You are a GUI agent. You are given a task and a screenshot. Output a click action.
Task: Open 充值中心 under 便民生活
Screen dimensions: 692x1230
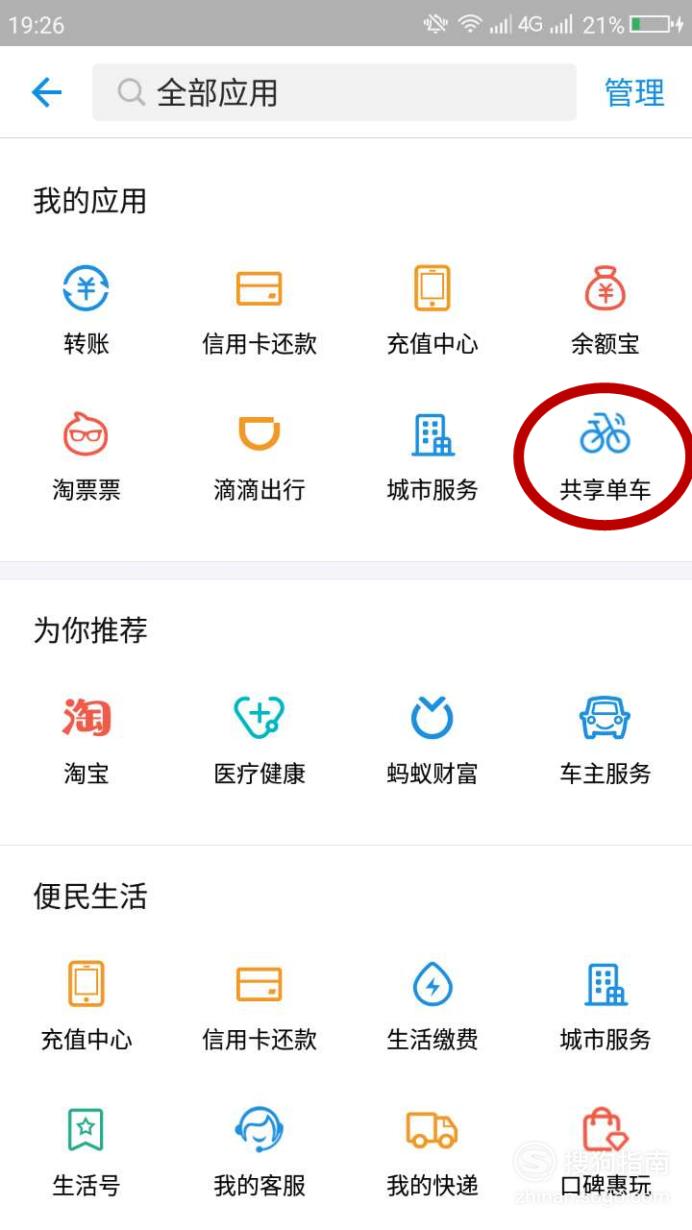(86, 1007)
